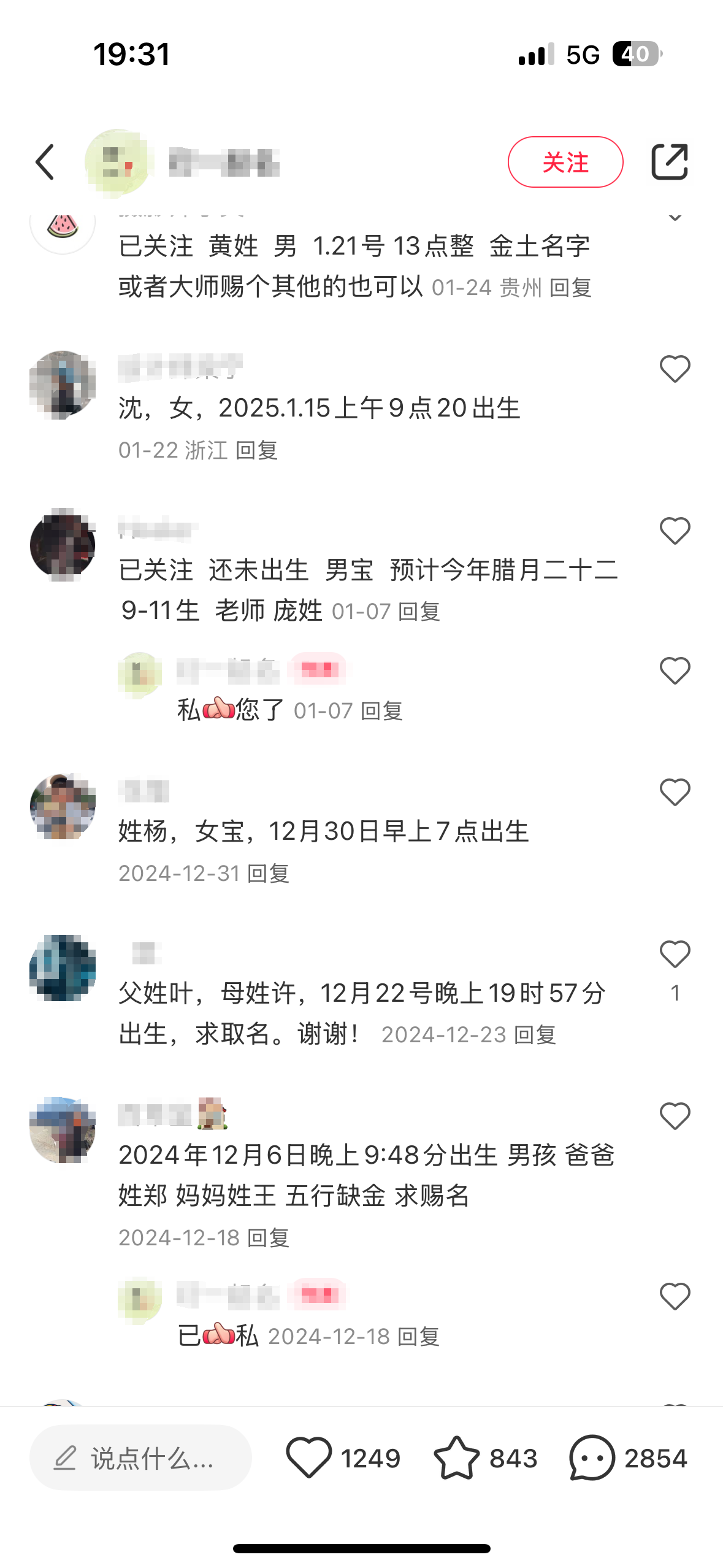This screenshot has height=1568, width=723.
Task: Like the 姓杨 女宝 comment
Action: point(675,793)
